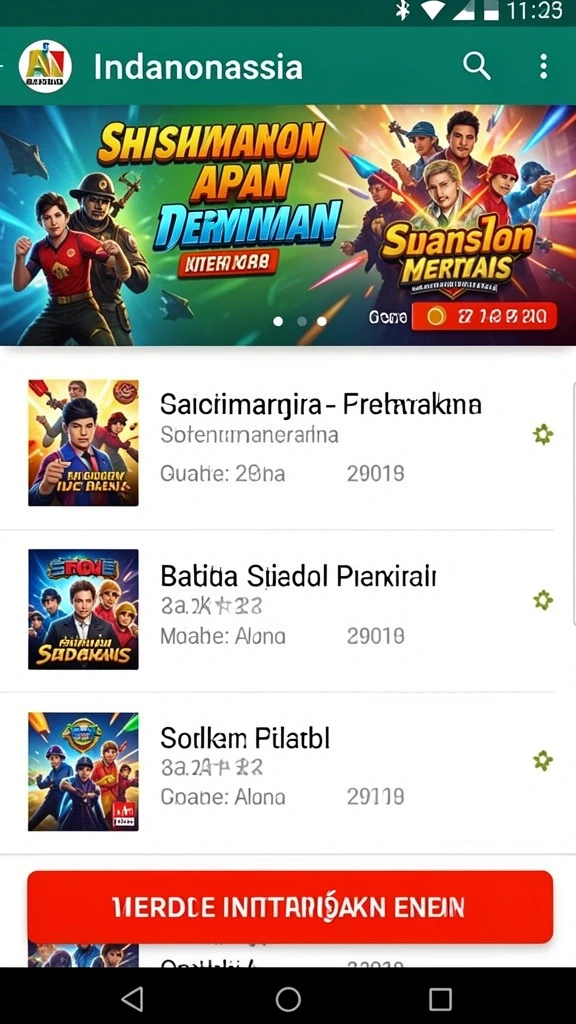Open the Saictimargira - Frehanrakna item
This screenshot has height=1024, width=576.
pos(288,443)
